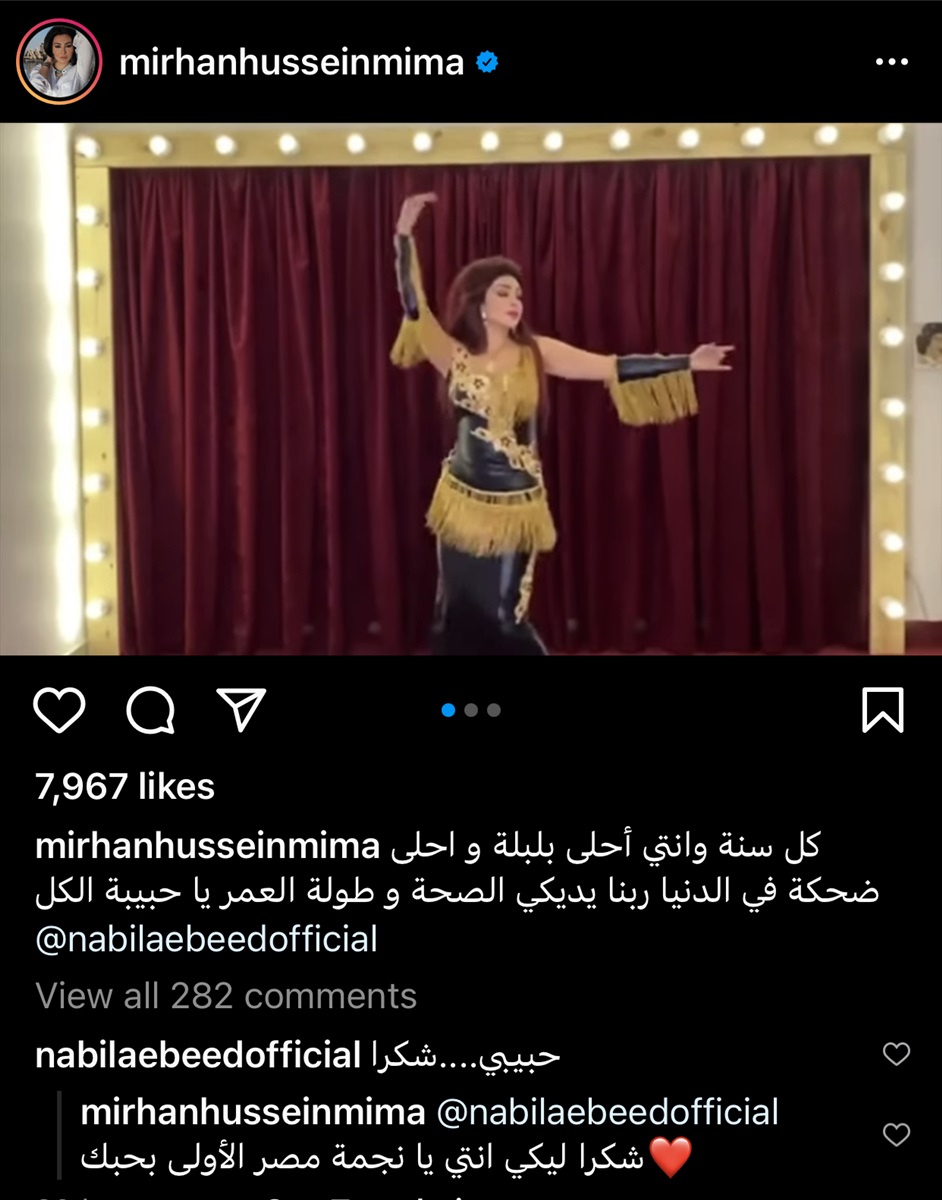Open @nabilaebeedofficial mention in the caption
The width and height of the screenshot is (942, 1200).
click(x=206, y=939)
